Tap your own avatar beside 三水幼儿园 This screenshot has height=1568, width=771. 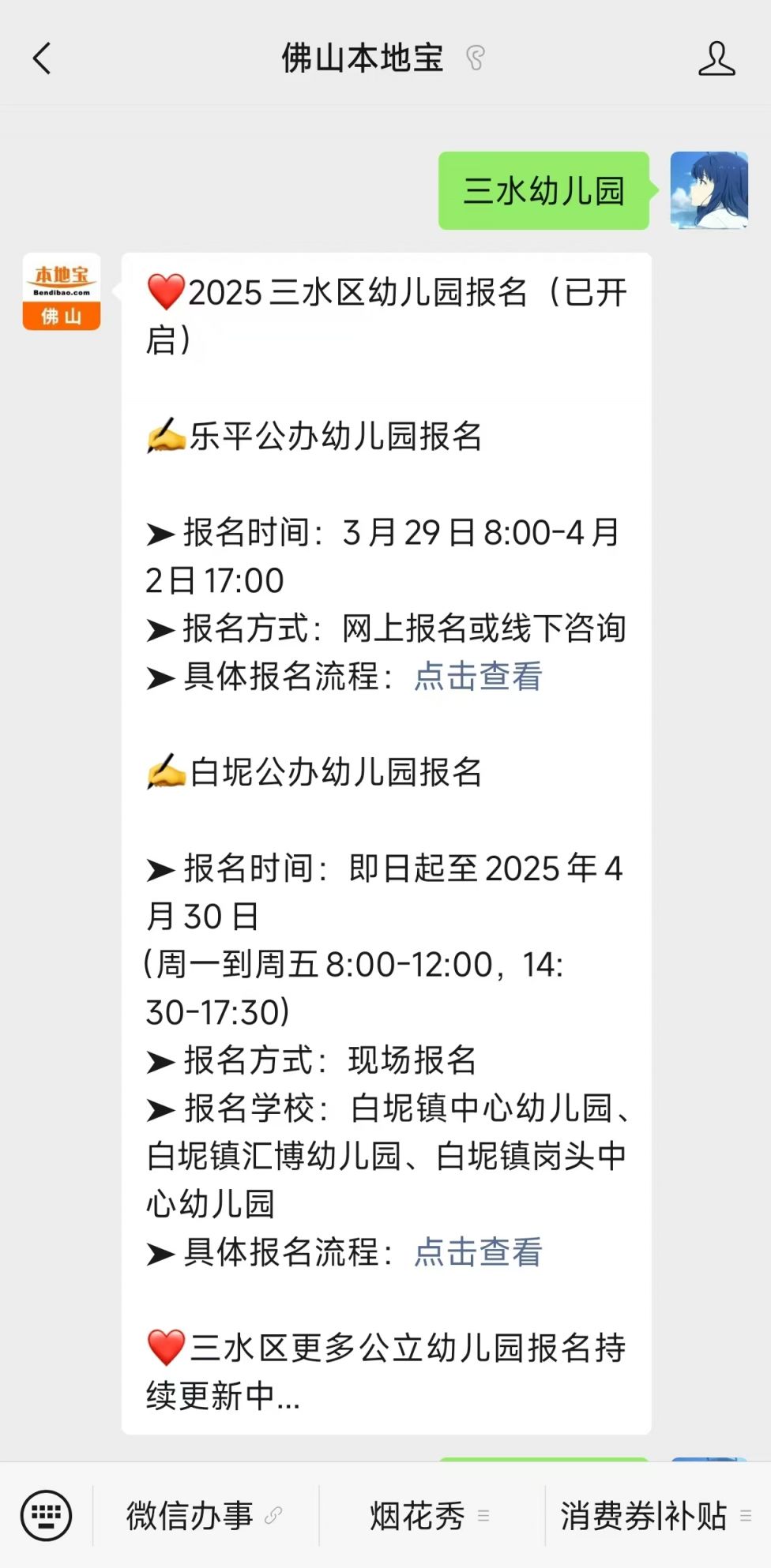click(709, 190)
